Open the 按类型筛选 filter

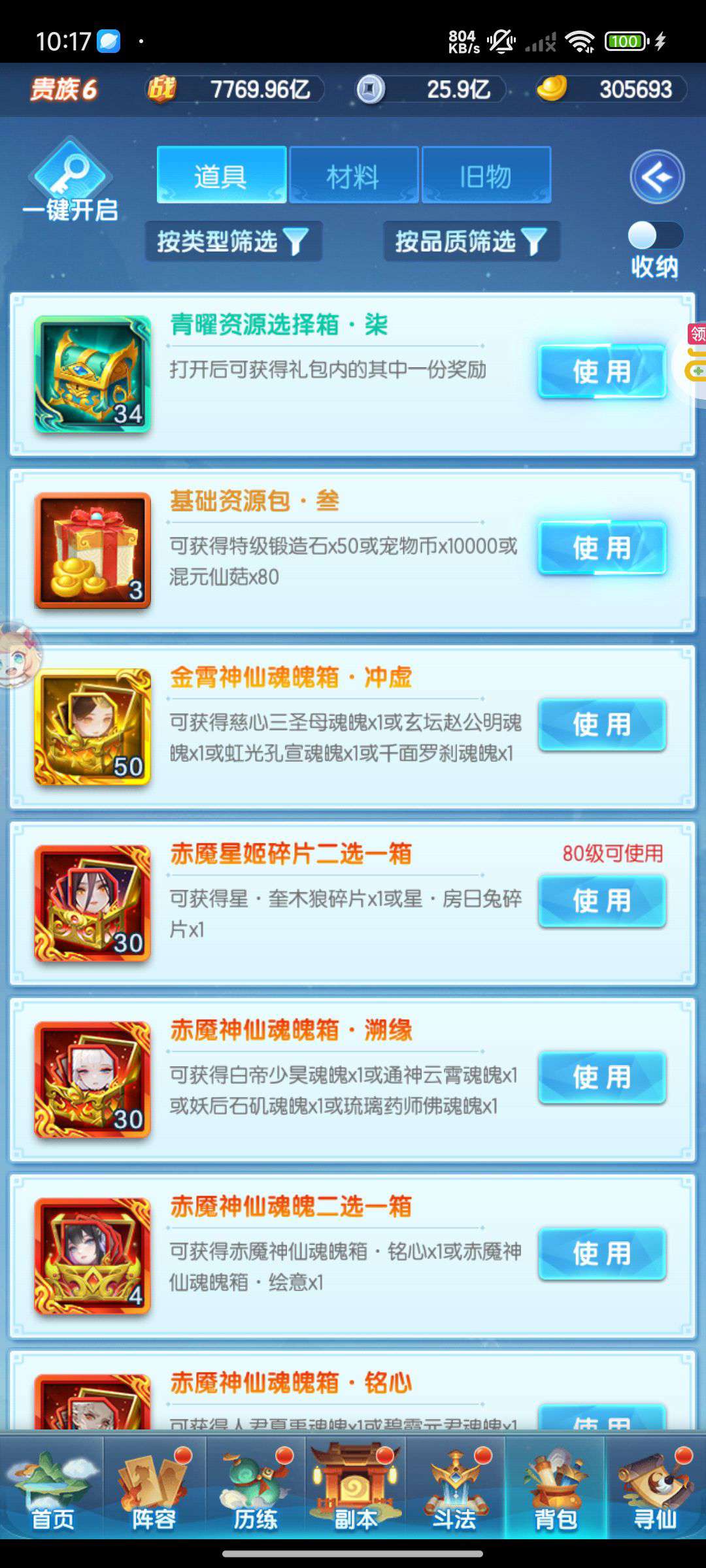coord(233,241)
